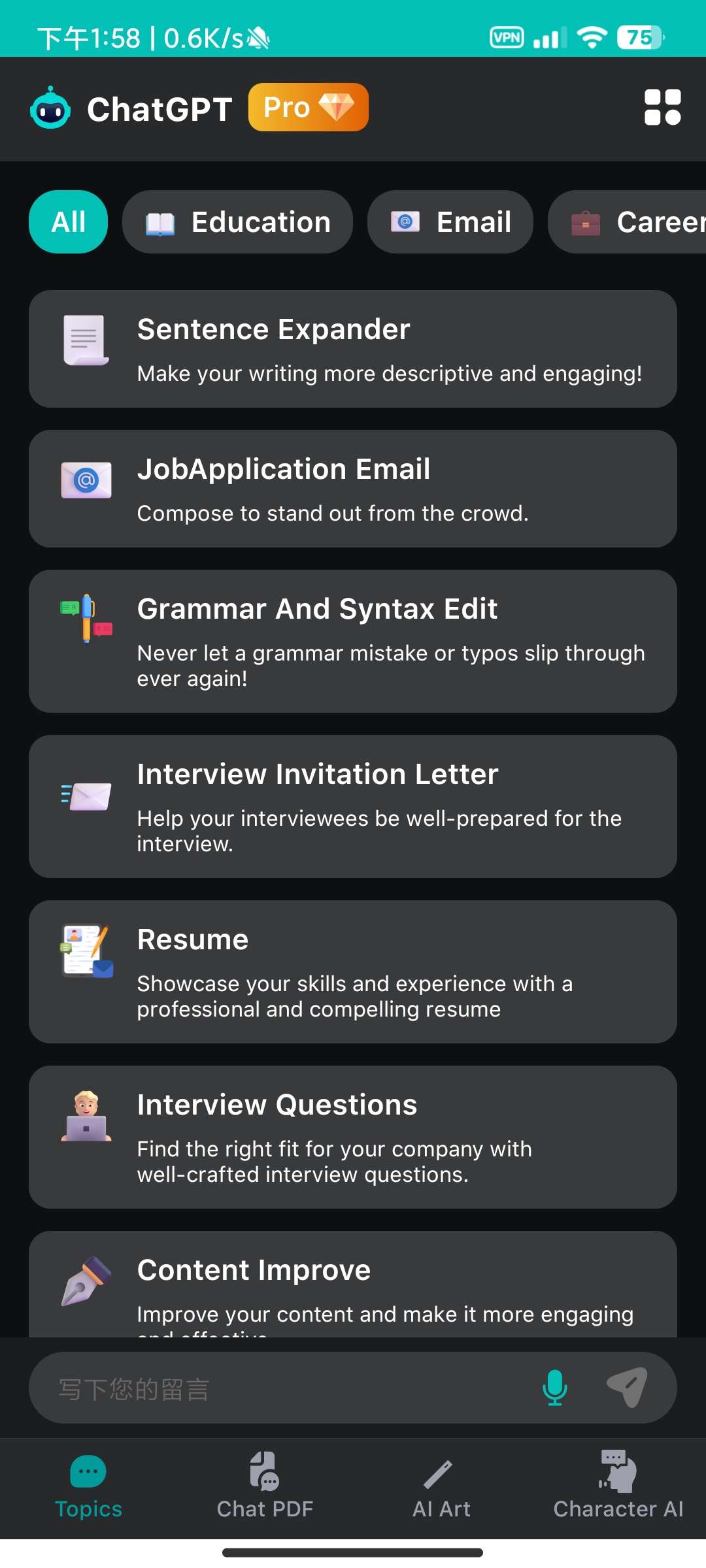Open the Resume topic card
Image resolution: width=706 pixels, height=1568 pixels.
pyautogui.click(x=353, y=972)
